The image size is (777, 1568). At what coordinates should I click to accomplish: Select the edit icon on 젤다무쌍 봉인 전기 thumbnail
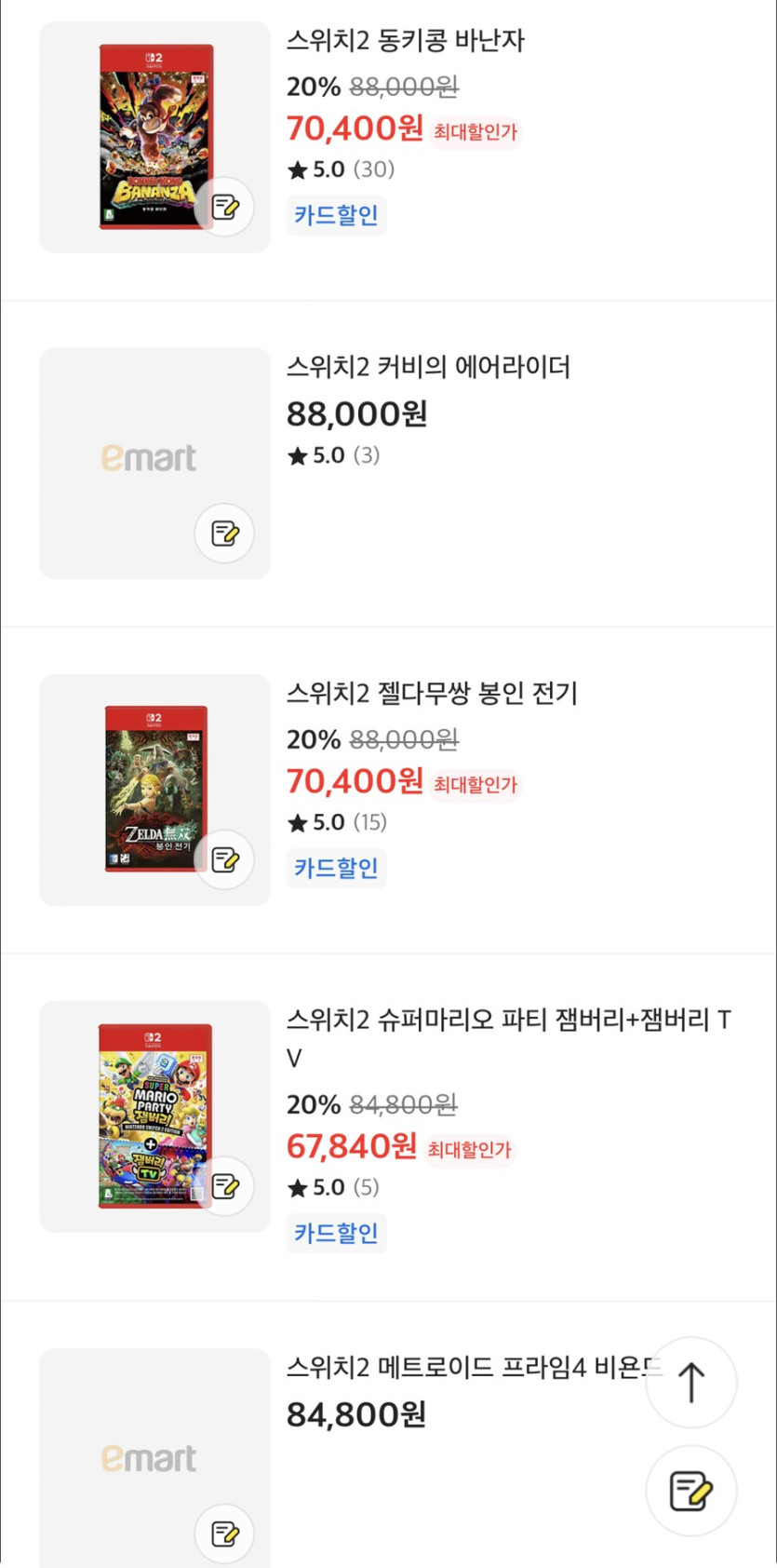click(224, 859)
